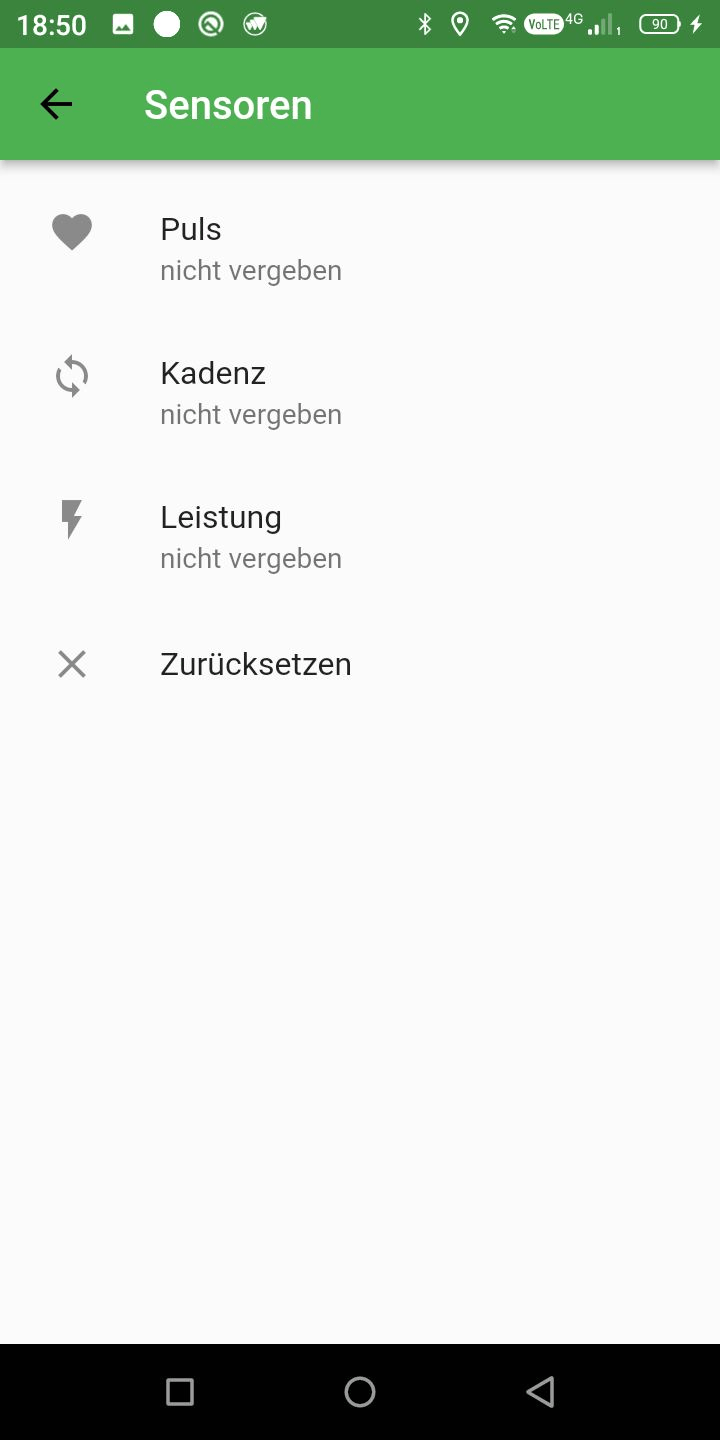Tap the location pin status icon
This screenshot has width=720, height=1440.
pos(459,23)
